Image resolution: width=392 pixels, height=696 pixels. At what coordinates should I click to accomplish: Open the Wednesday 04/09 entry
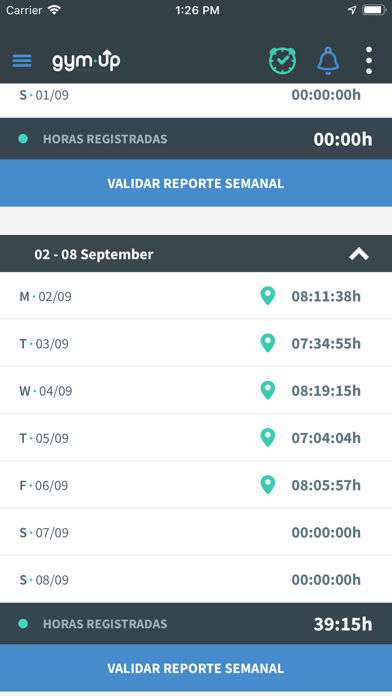[x=196, y=391]
